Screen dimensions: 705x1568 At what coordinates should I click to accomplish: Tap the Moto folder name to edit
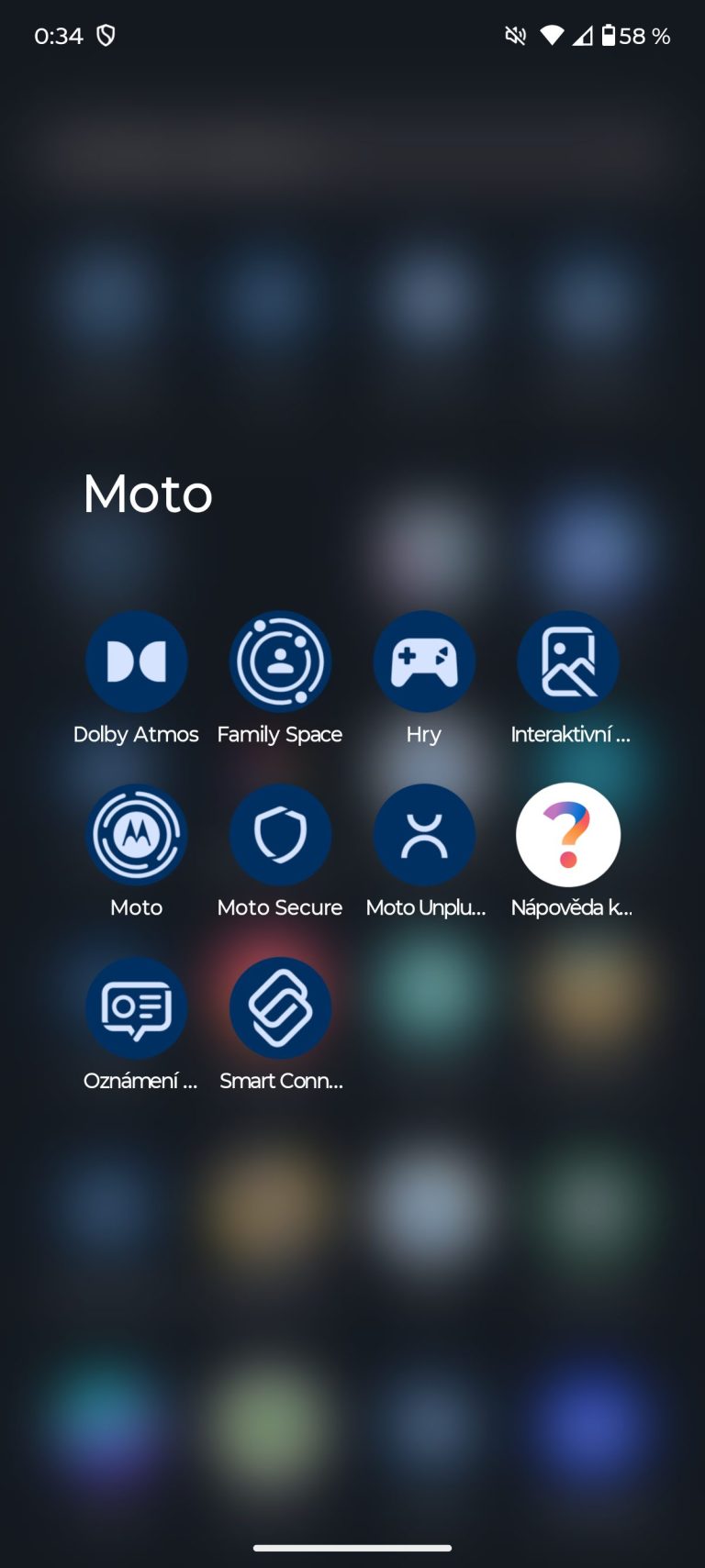pyautogui.click(x=148, y=494)
